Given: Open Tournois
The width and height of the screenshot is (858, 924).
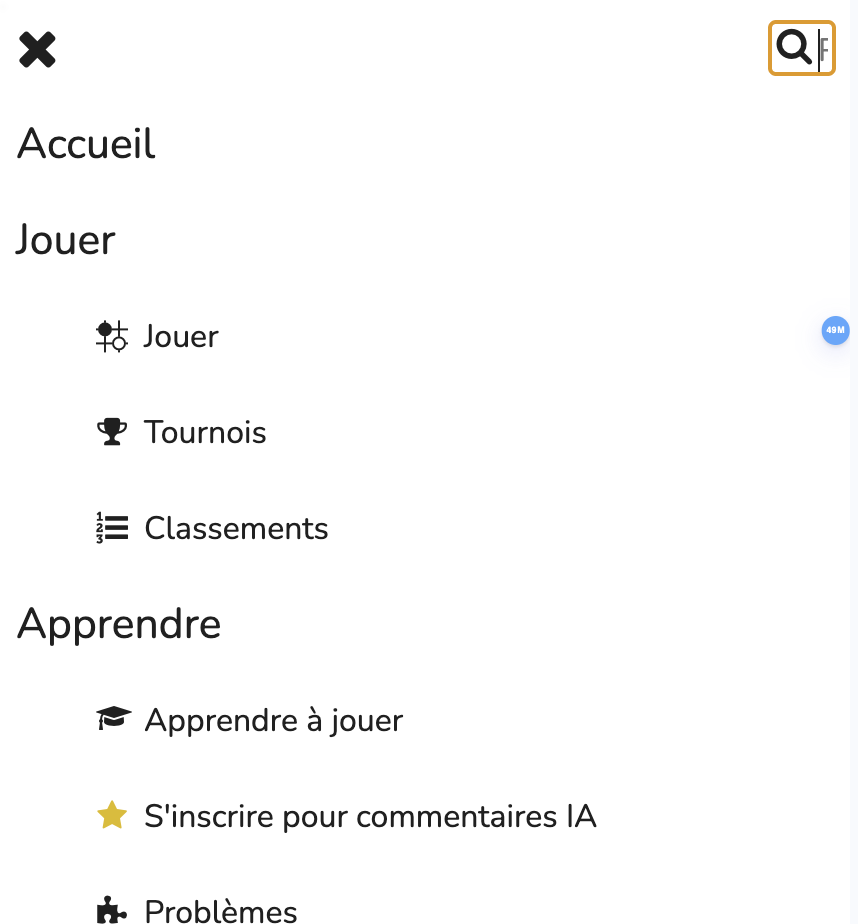Looking at the screenshot, I should point(205,432).
